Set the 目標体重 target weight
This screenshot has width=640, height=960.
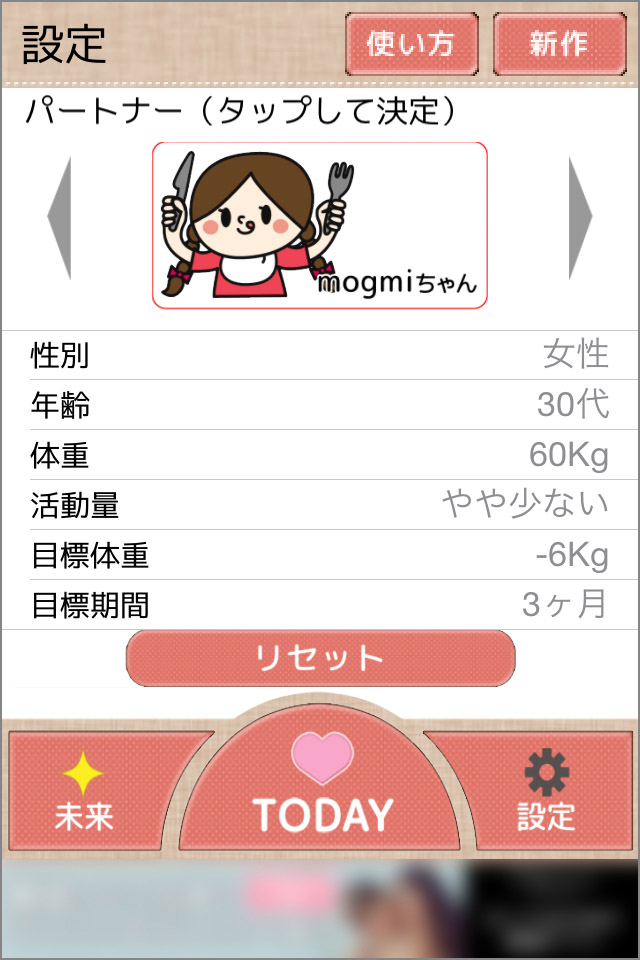click(x=320, y=555)
